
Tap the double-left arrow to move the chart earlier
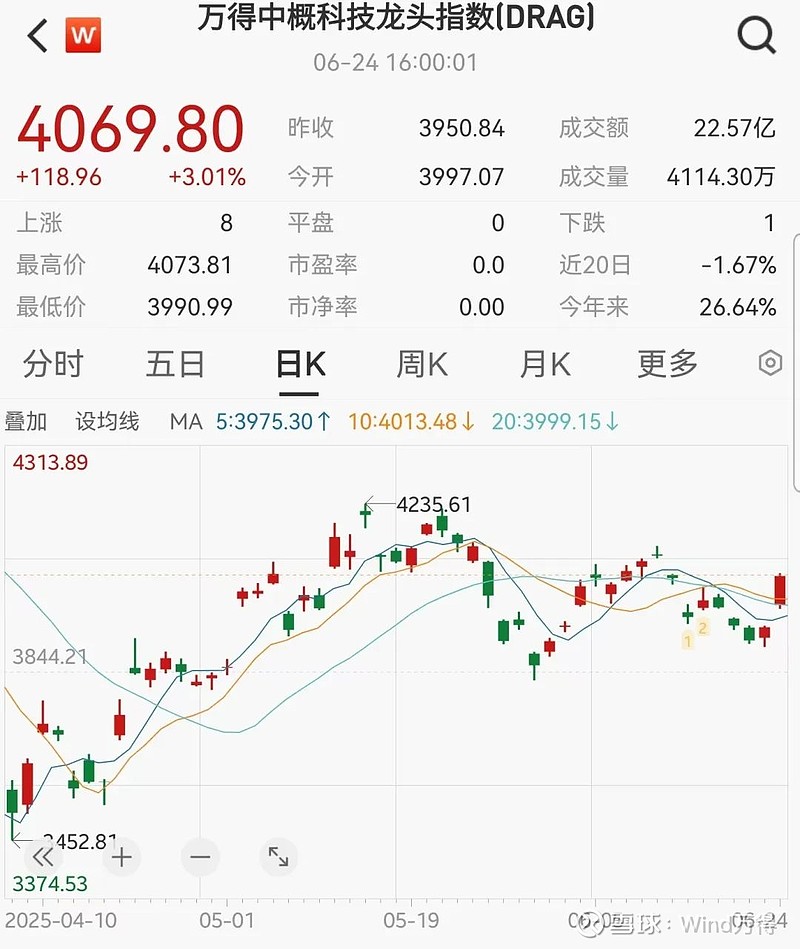[x=42, y=857]
